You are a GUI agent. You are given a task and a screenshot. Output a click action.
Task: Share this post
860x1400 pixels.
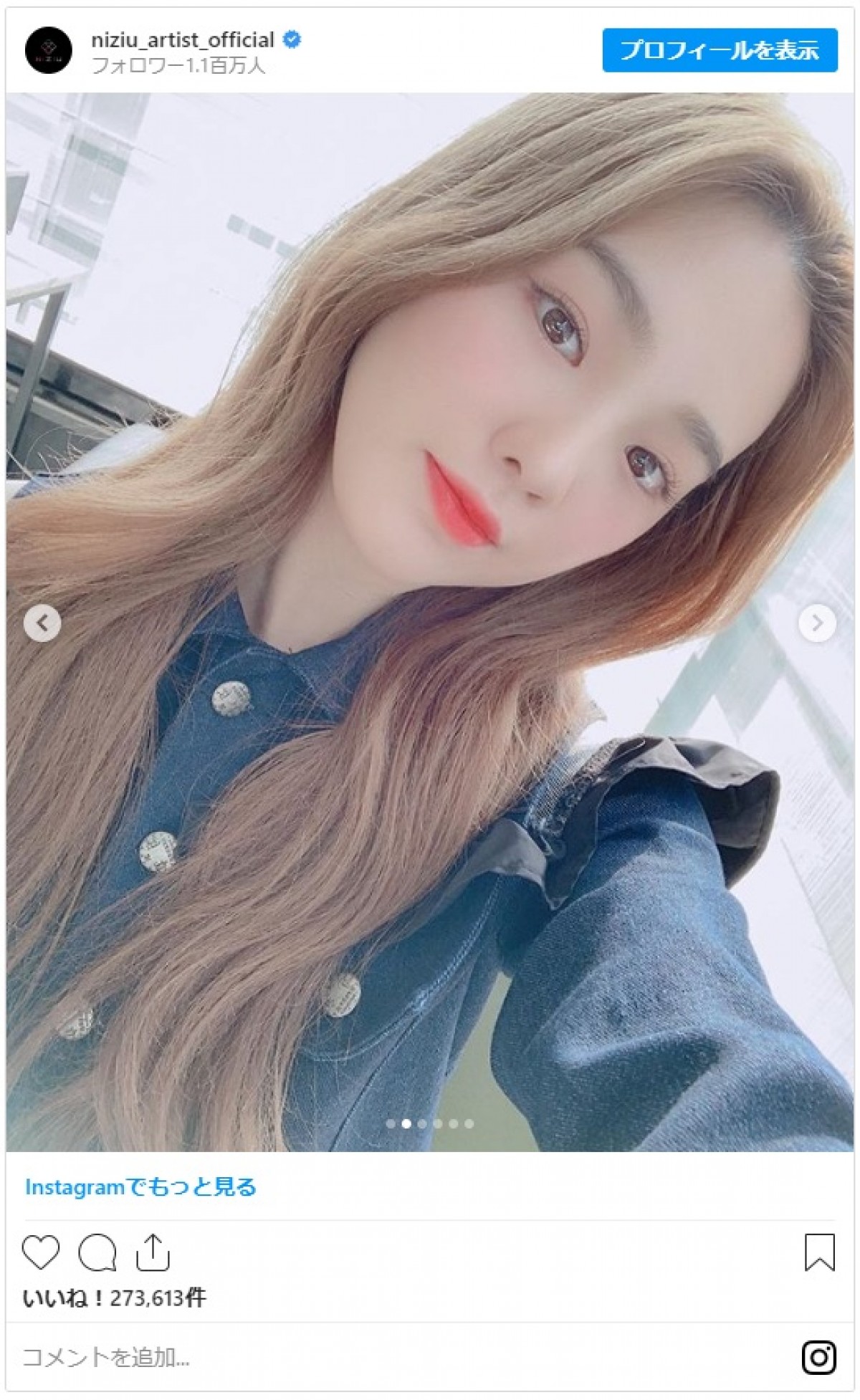click(153, 1252)
